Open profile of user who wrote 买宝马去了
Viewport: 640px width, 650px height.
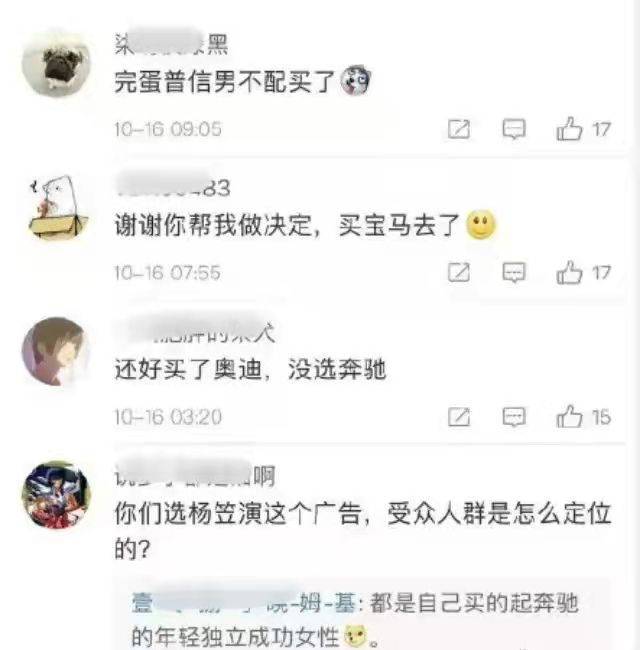(x=56, y=207)
